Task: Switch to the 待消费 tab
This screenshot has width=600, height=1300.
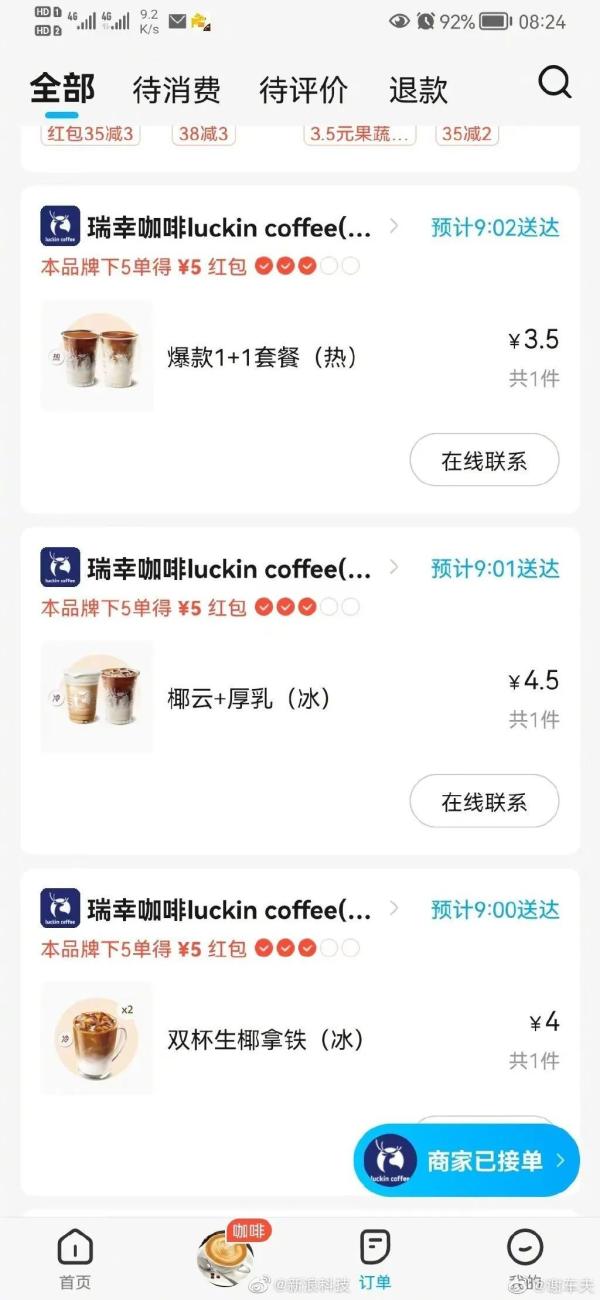Action: (176, 90)
